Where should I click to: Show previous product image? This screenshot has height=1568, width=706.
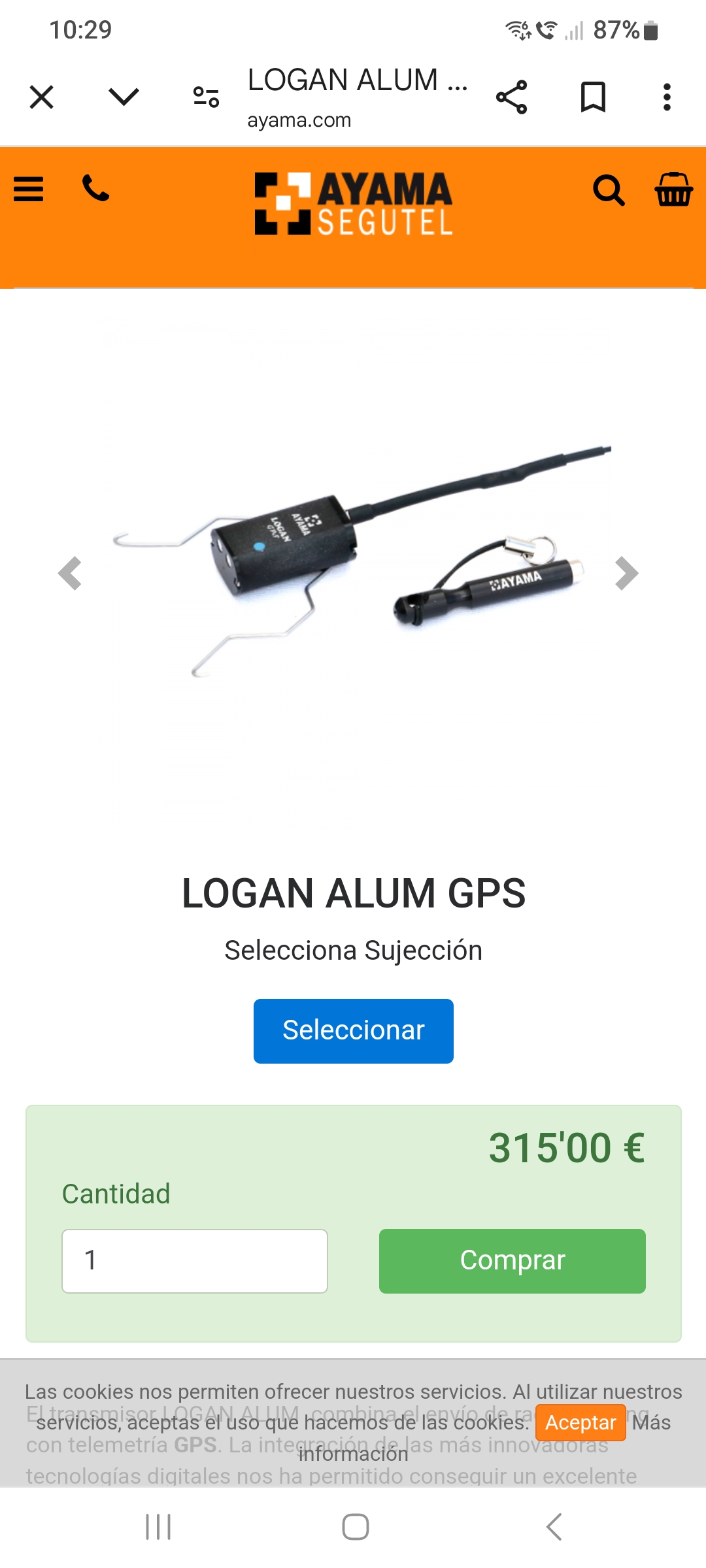coord(70,574)
